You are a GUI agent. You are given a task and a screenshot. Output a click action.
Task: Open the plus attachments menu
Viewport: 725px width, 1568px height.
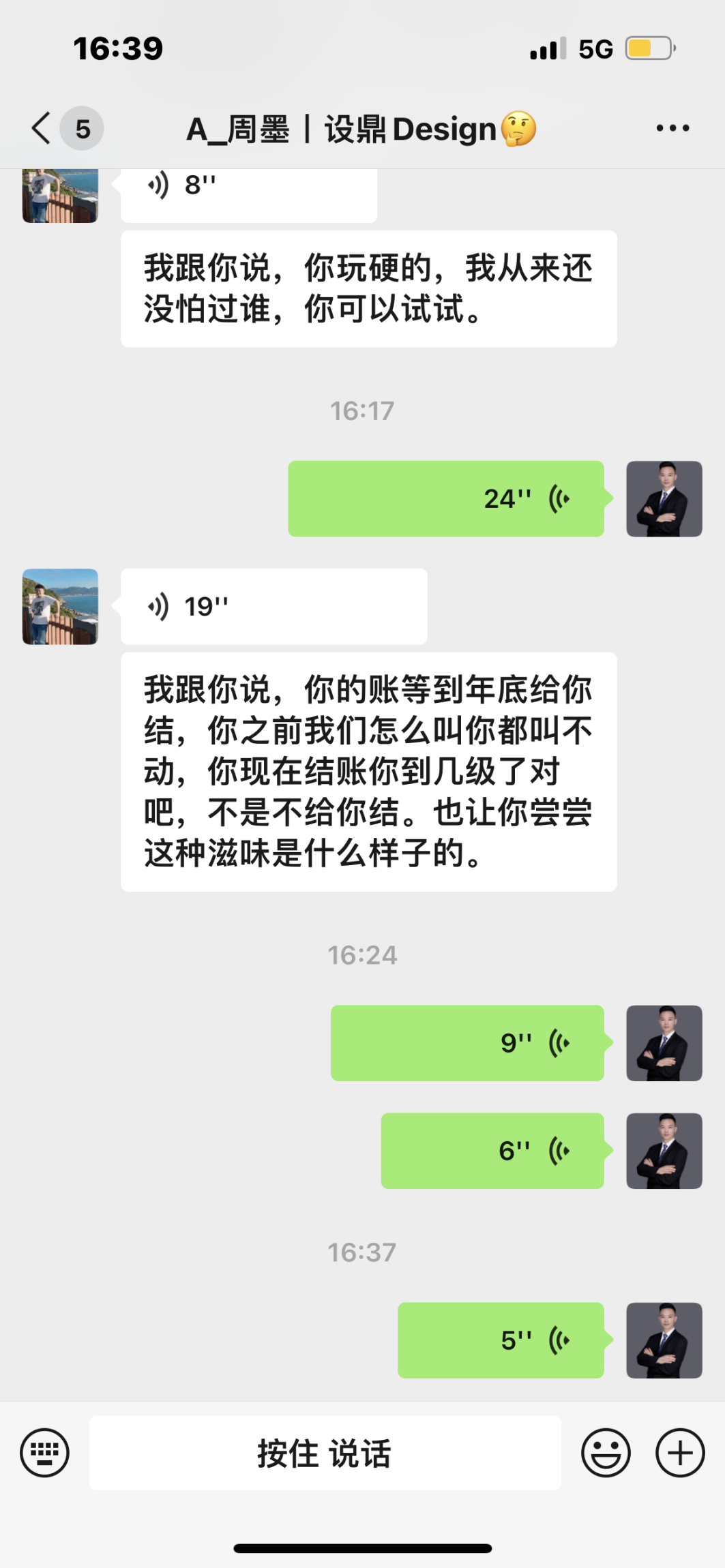click(x=679, y=1453)
